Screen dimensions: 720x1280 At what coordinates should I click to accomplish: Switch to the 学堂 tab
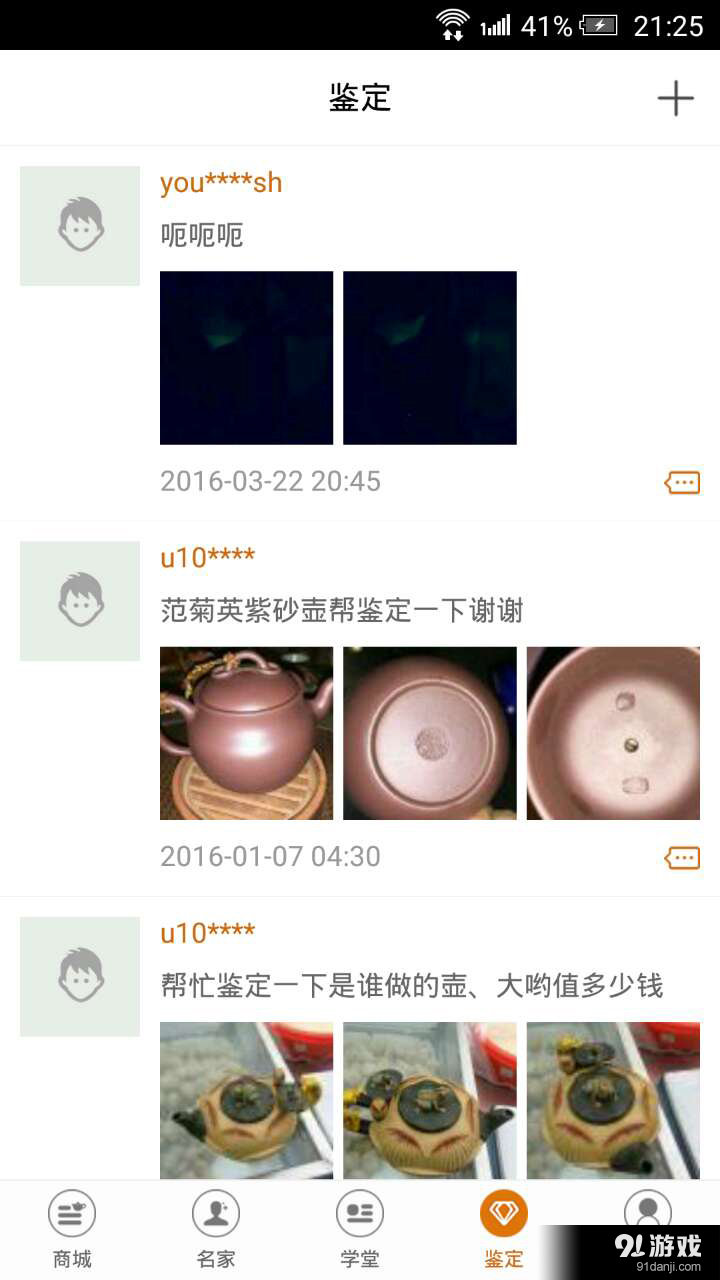[x=360, y=1228]
